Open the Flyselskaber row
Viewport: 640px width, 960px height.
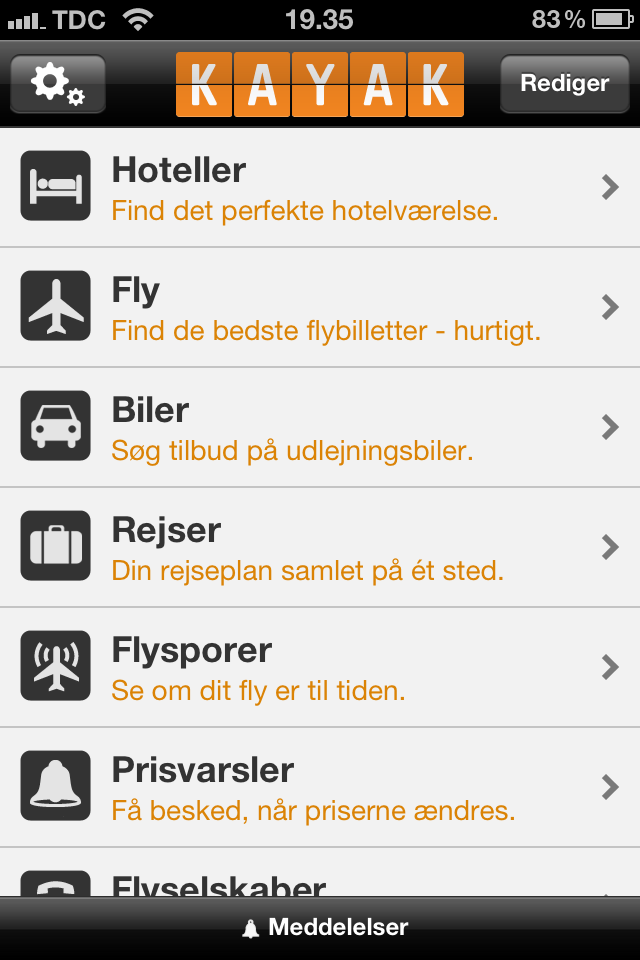[x=320, y=881]
